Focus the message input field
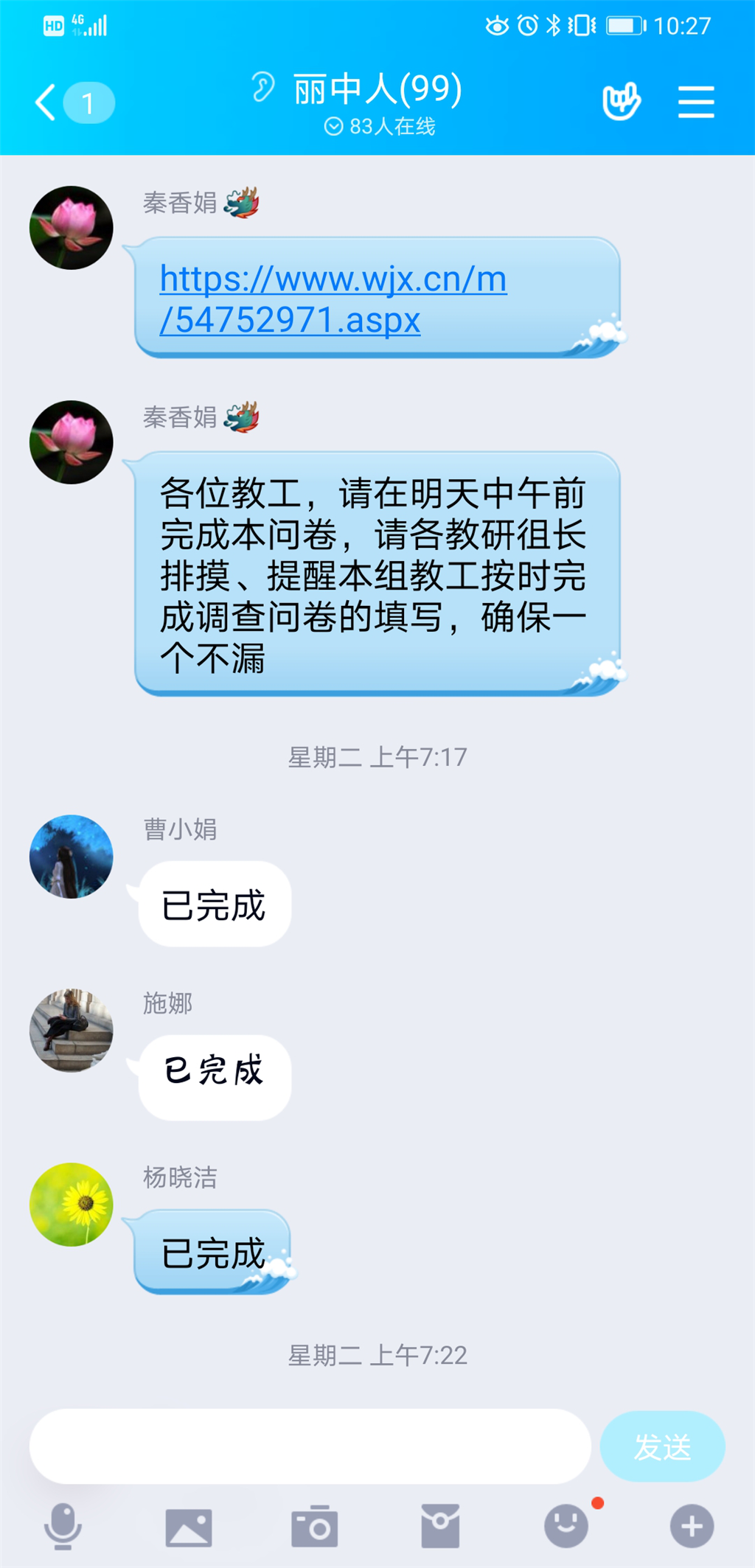This screenshot has height=1568, width=755. tap(310, 1446)
